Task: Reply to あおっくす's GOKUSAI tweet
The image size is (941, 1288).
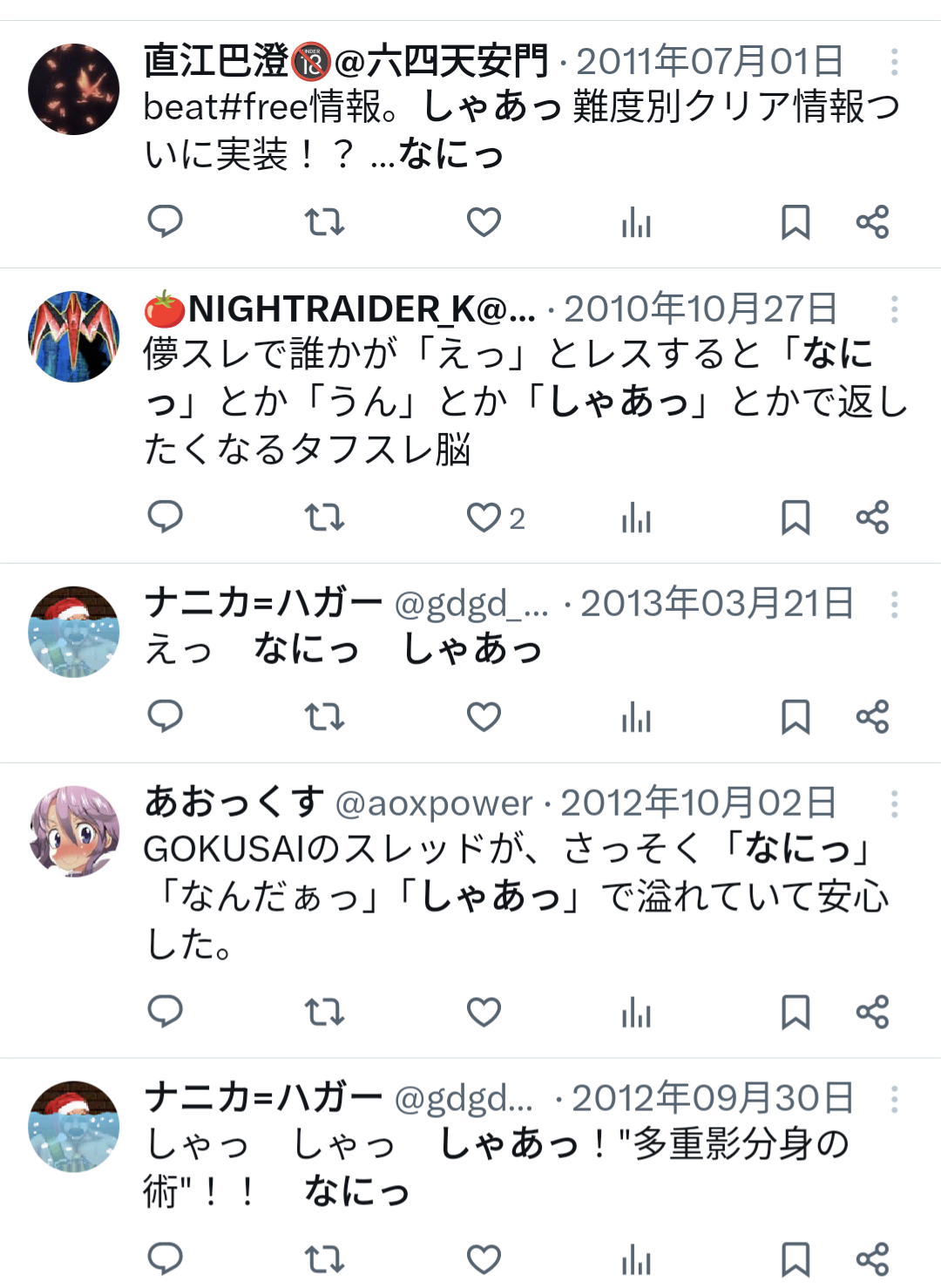Action: (x=165, y=1012)
